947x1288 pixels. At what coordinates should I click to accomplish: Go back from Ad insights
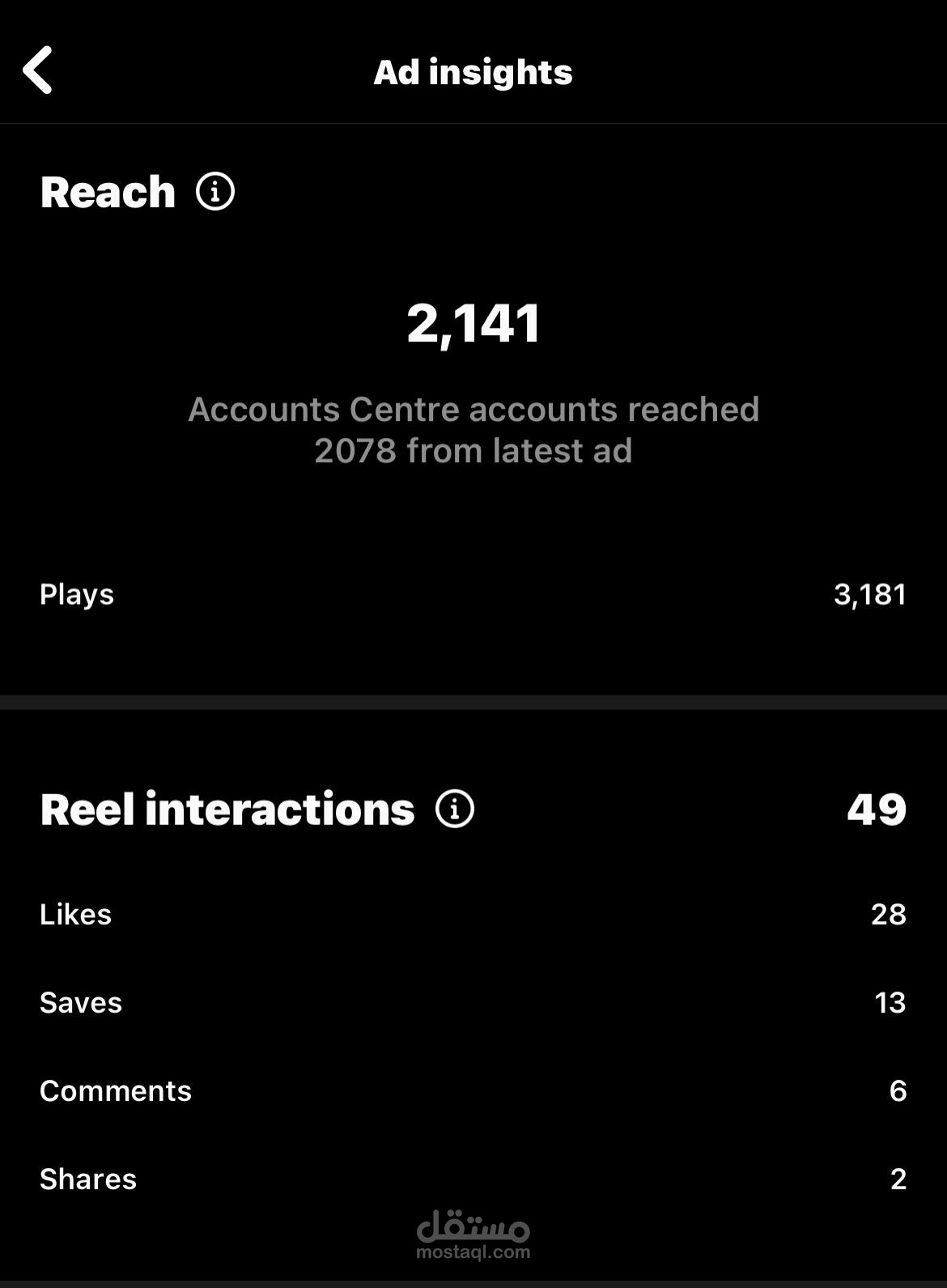tap(37, 70)
